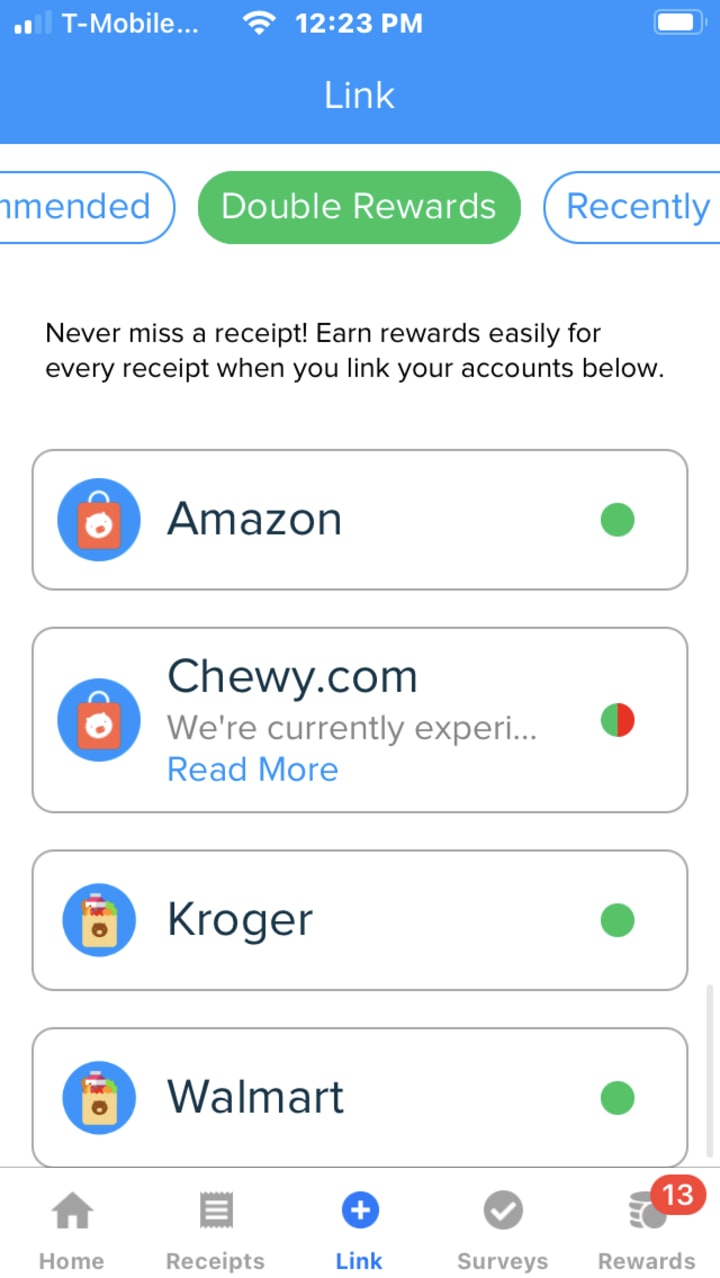Open the Amazon account card
The width and height of the screenshot is (720, 1278).
[360, 520]
